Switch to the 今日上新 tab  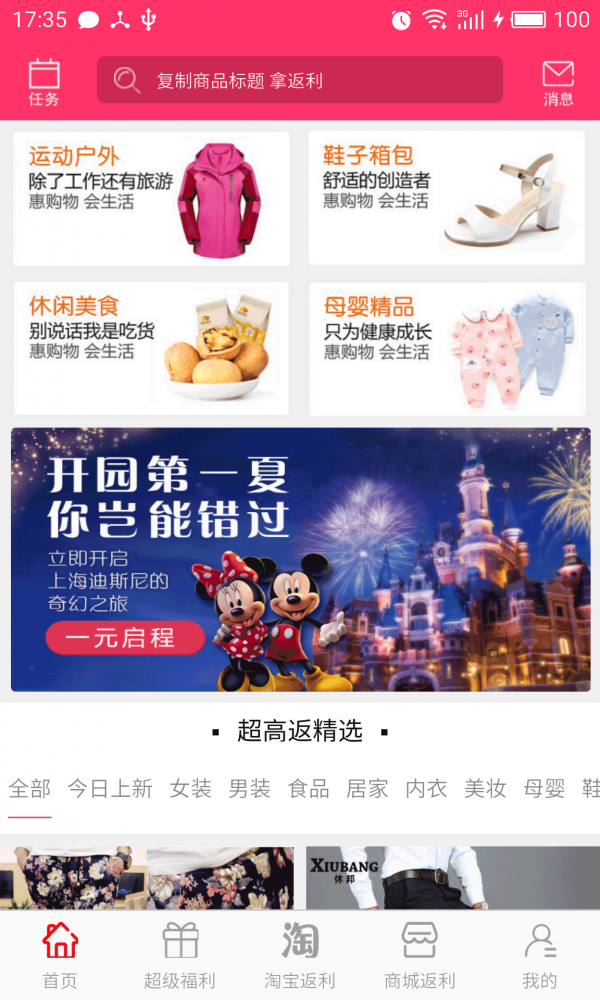click(x=110, y=789)
